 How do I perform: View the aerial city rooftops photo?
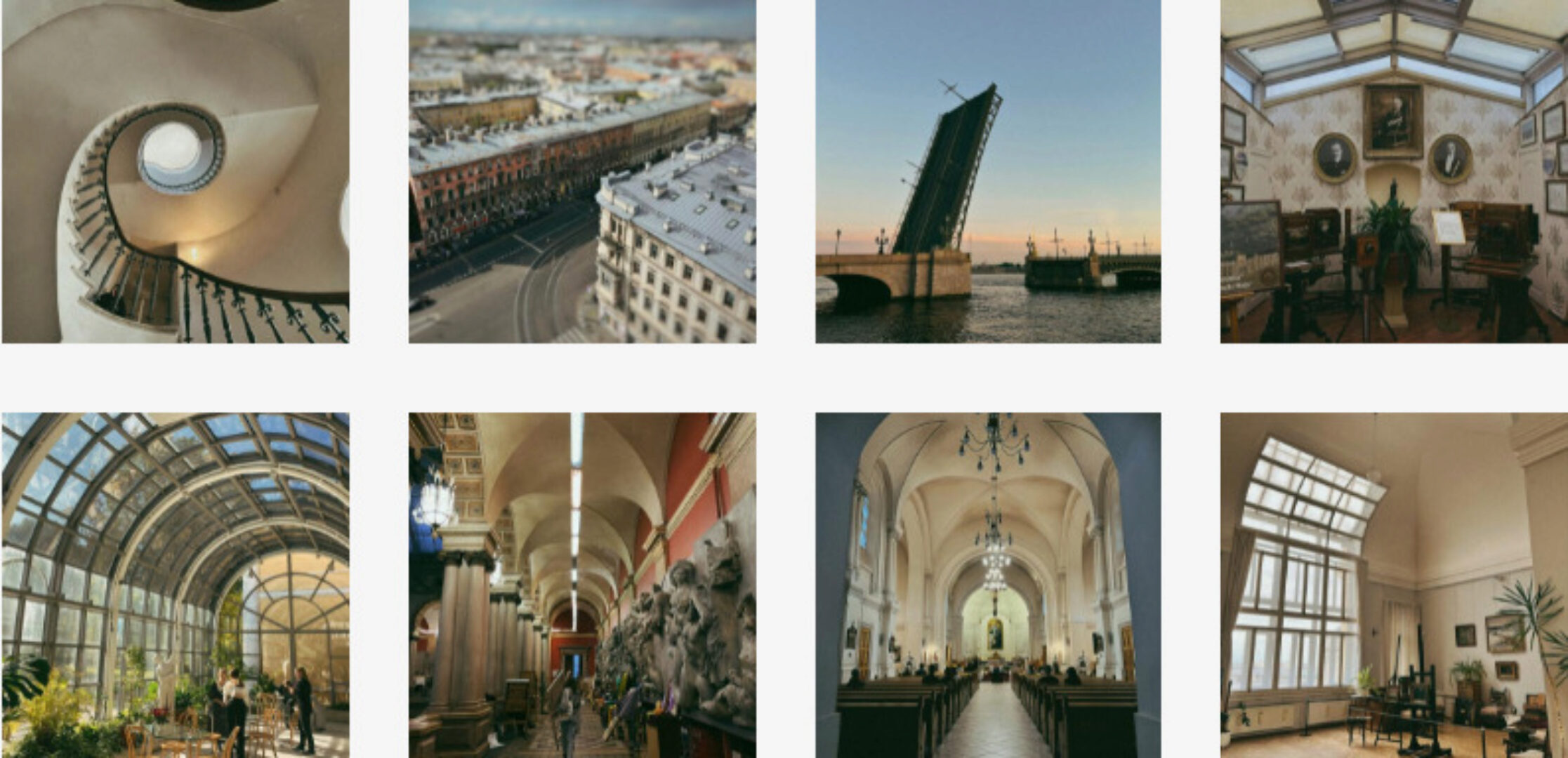coord(582,171)
